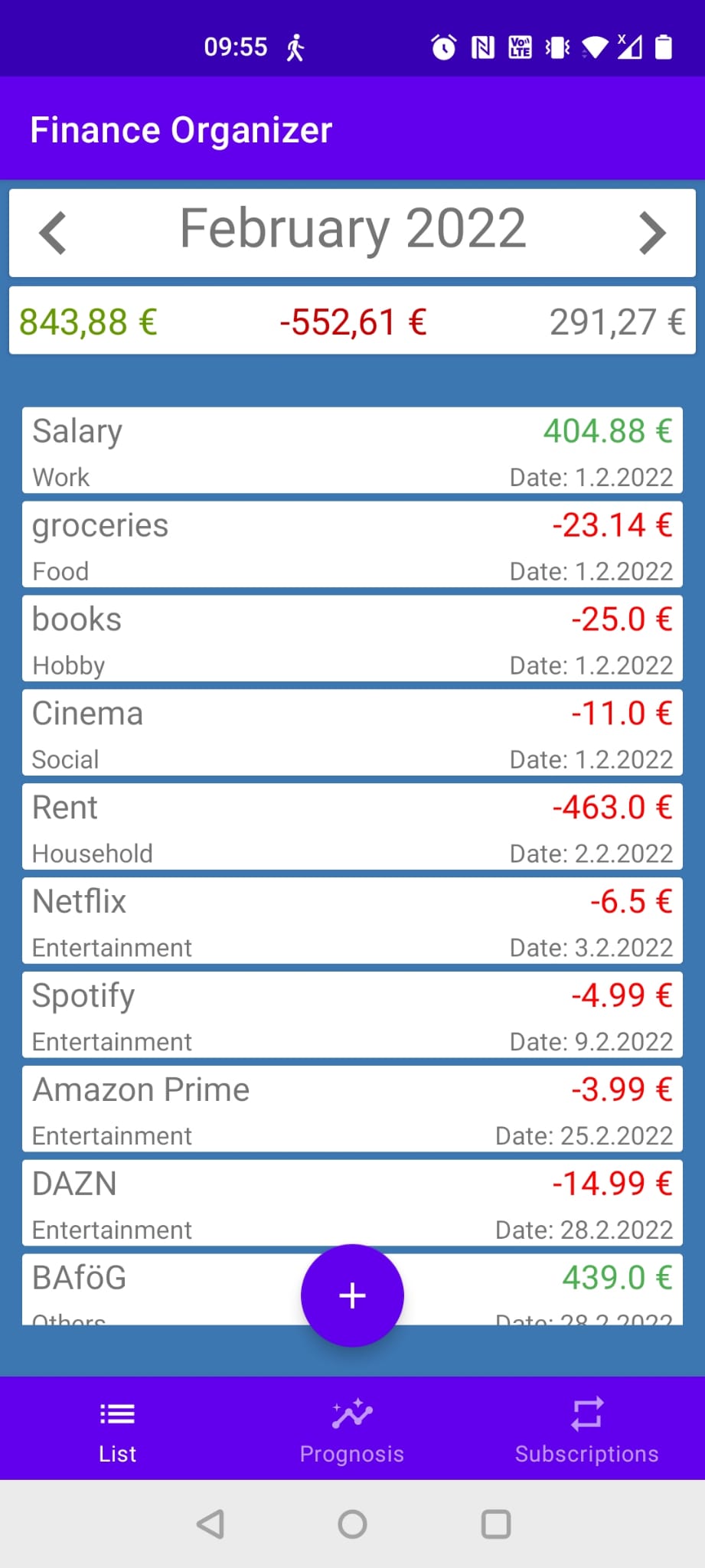Image resolution: width=705 pixels, height=1568 pixels.
Task: Open the Netflix entry
Action: [x=352, y=922]
